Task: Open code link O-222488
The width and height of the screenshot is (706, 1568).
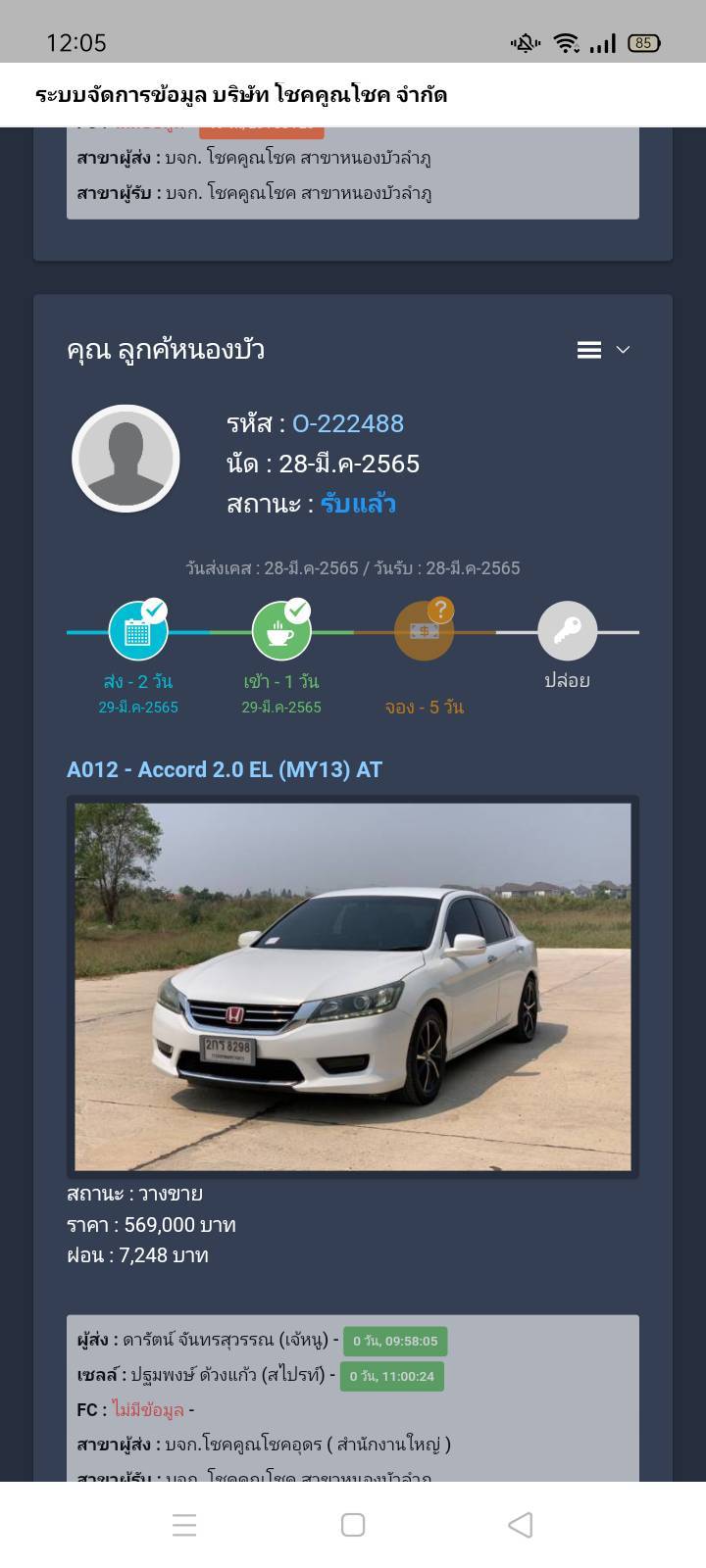Action: point(348,423)
